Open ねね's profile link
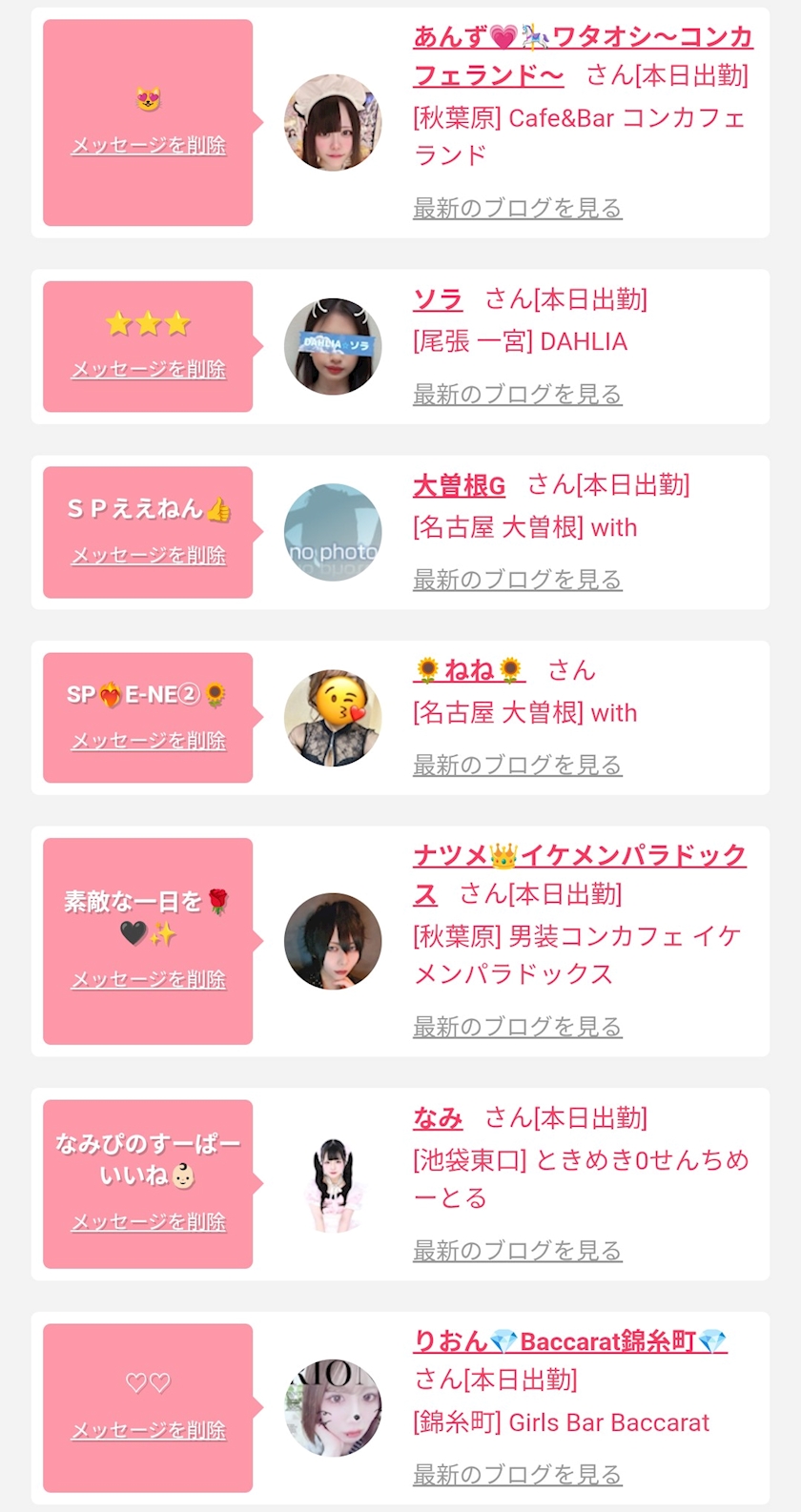Image resolution: width=801 pixels, height=1512 pixels. [469, 670]
